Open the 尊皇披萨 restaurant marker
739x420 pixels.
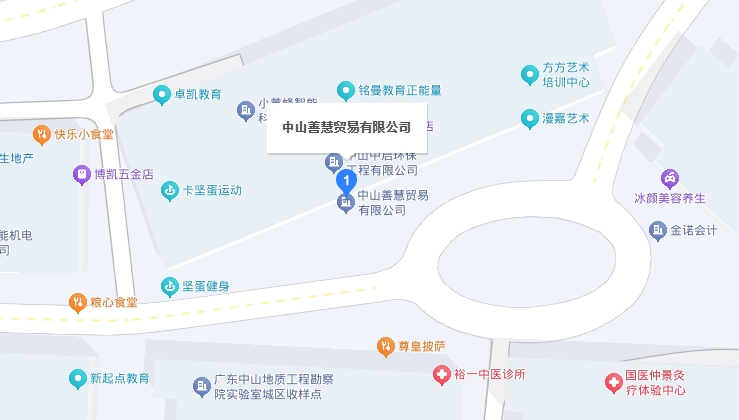coord(385,346)
